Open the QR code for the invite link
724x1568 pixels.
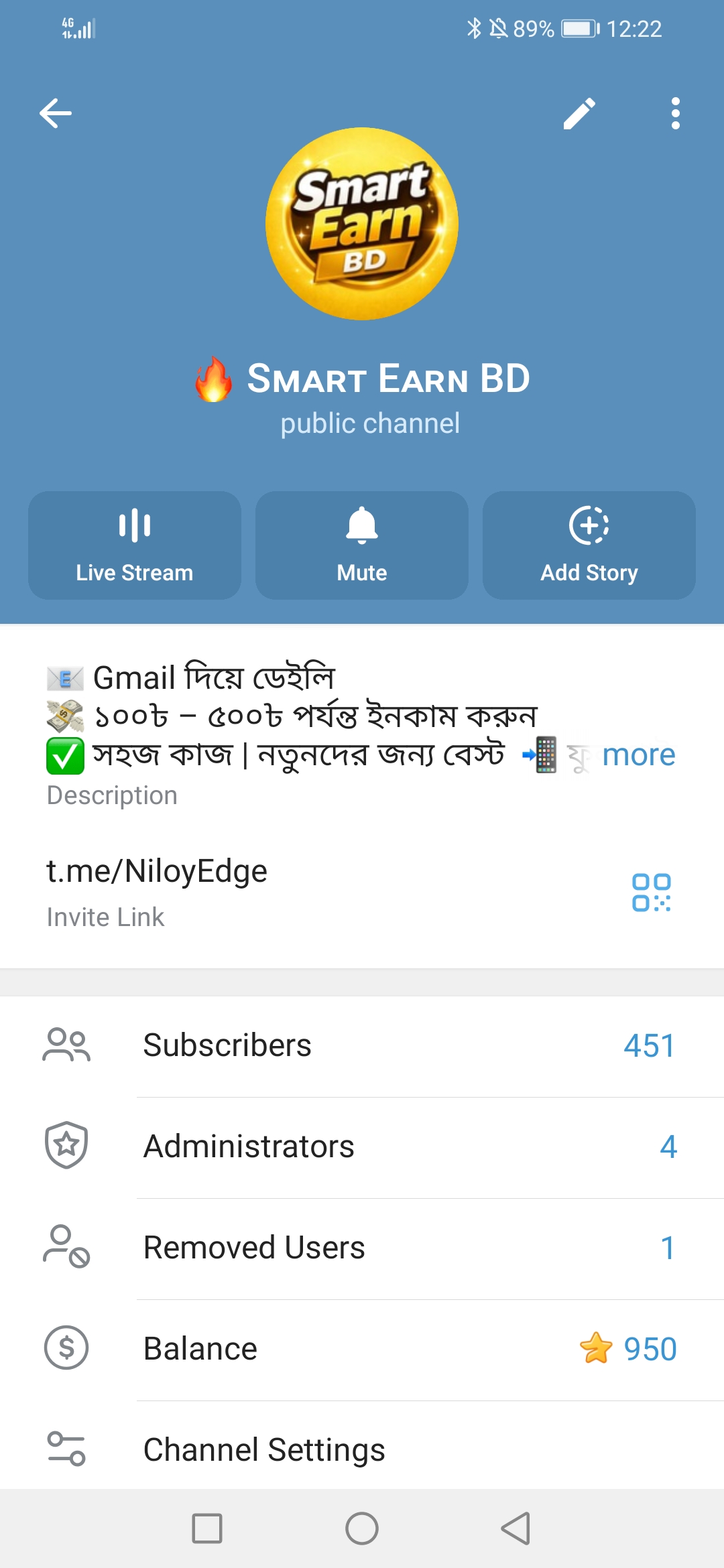pos(651,888)
